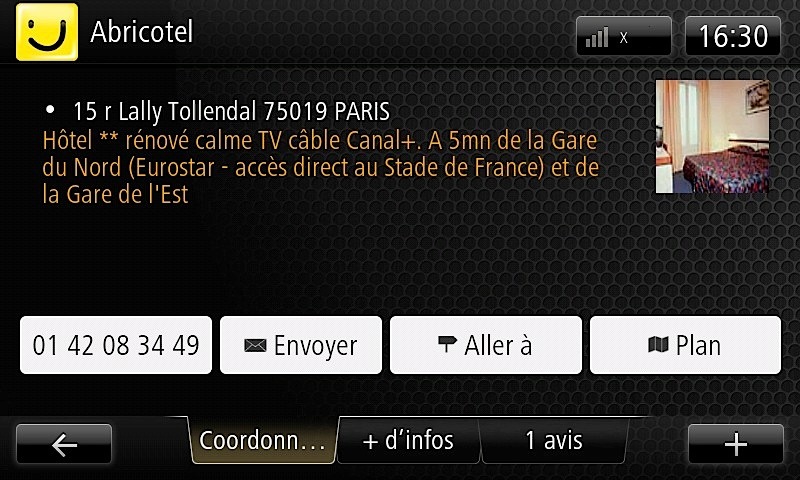Show the hotel on the Plan map
The image size is (800, 480).
685,345
